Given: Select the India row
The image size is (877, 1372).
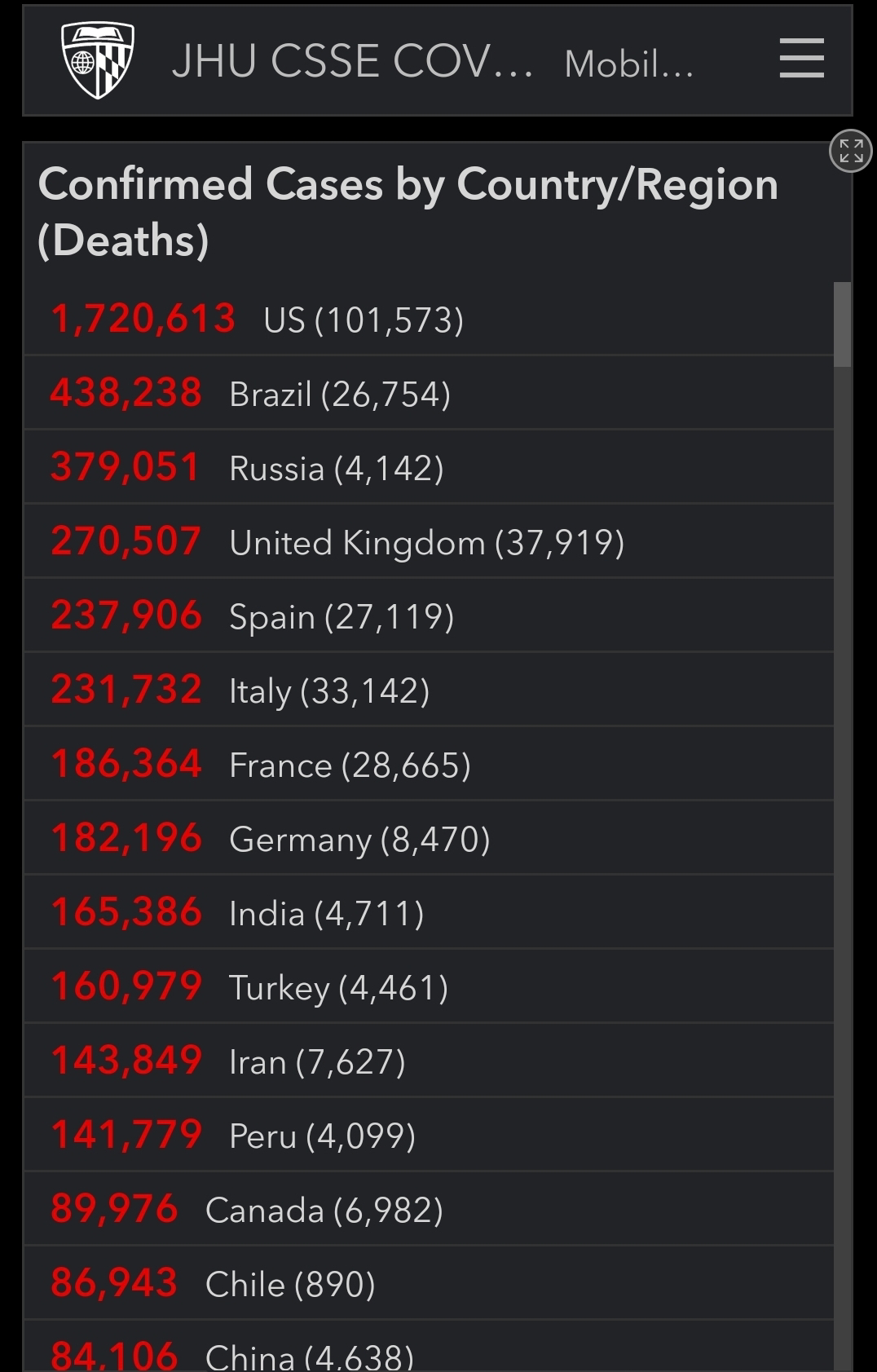Looking at the screenshot, I should pos(429,912).
